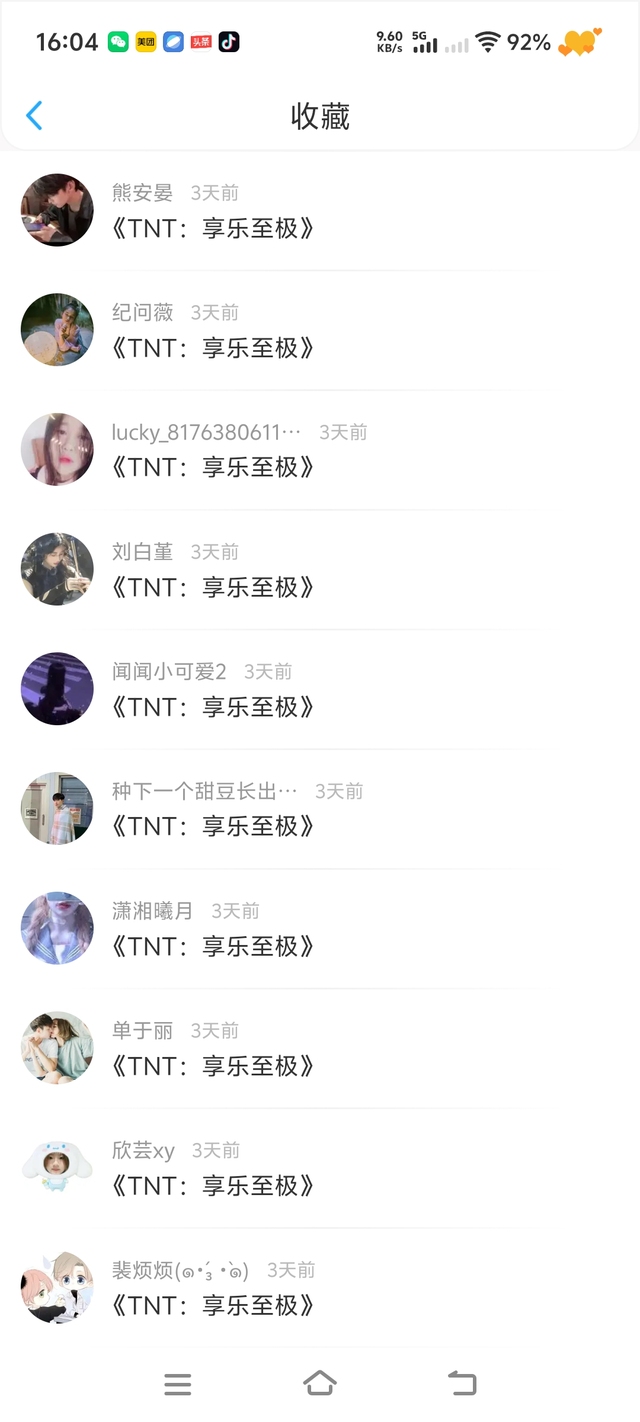Open recent apps from navigation bar

coord(177,1384)
